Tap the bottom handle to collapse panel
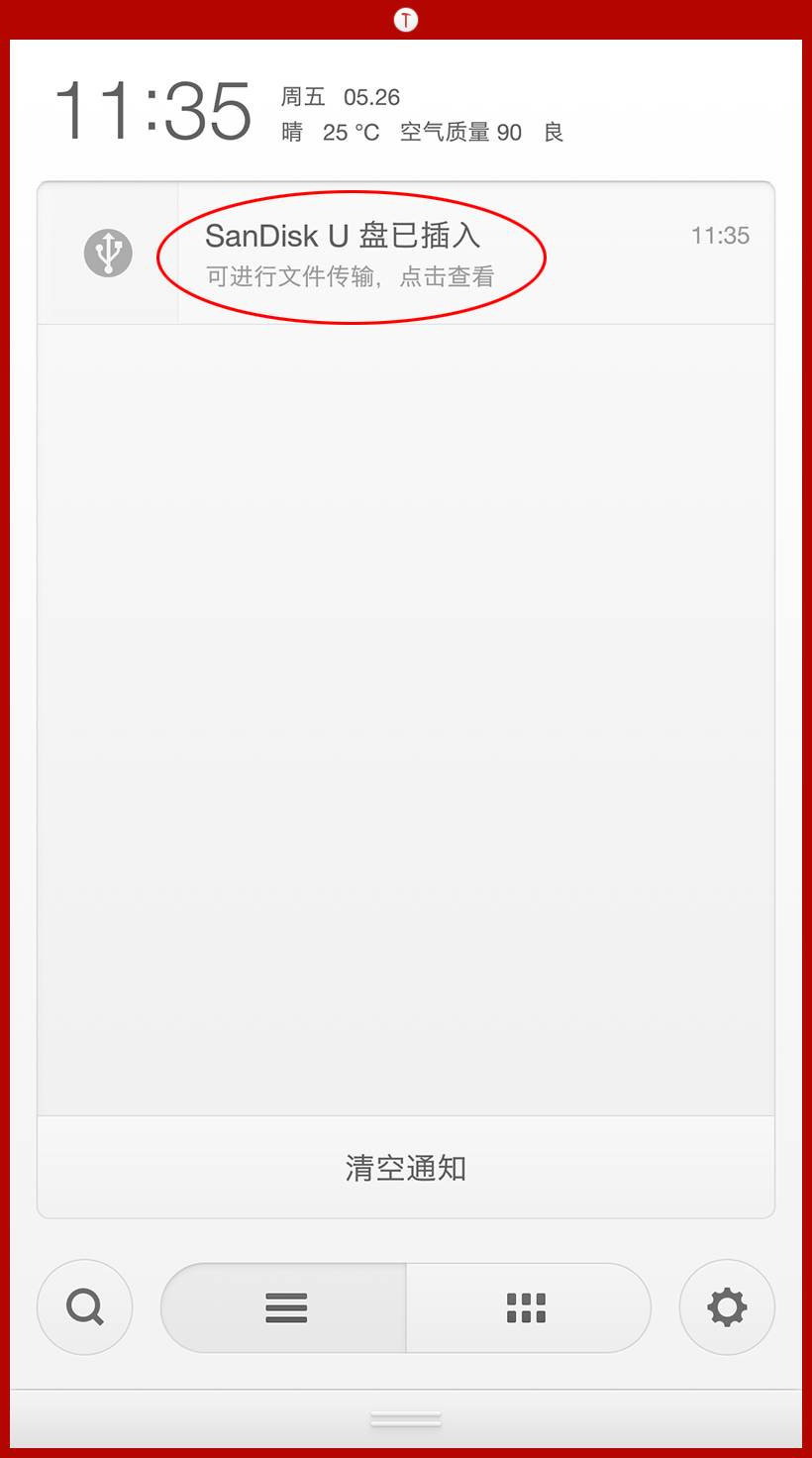812x1458 pixels. (x=405, y=1420)
